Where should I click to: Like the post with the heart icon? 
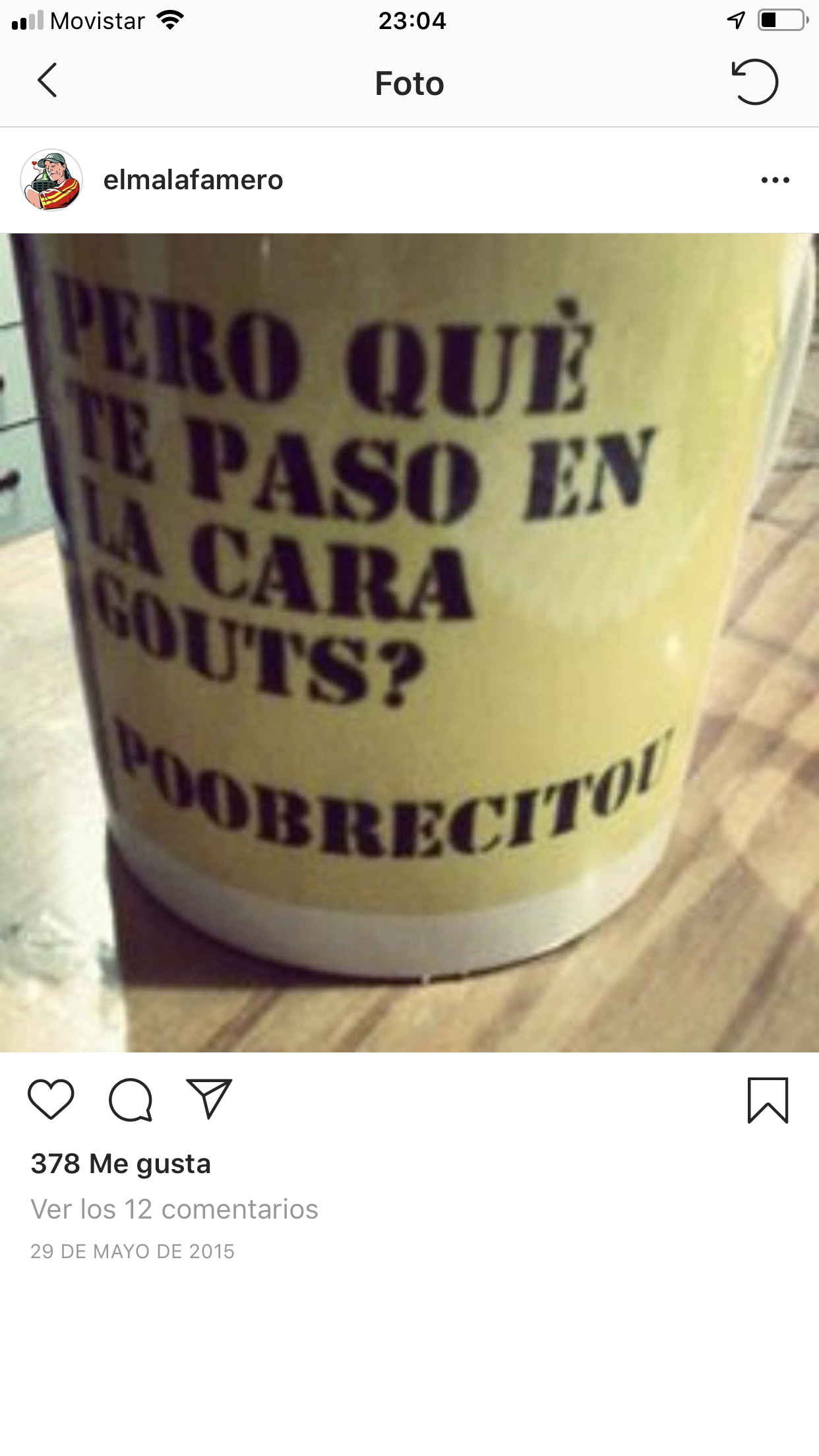51,1099
